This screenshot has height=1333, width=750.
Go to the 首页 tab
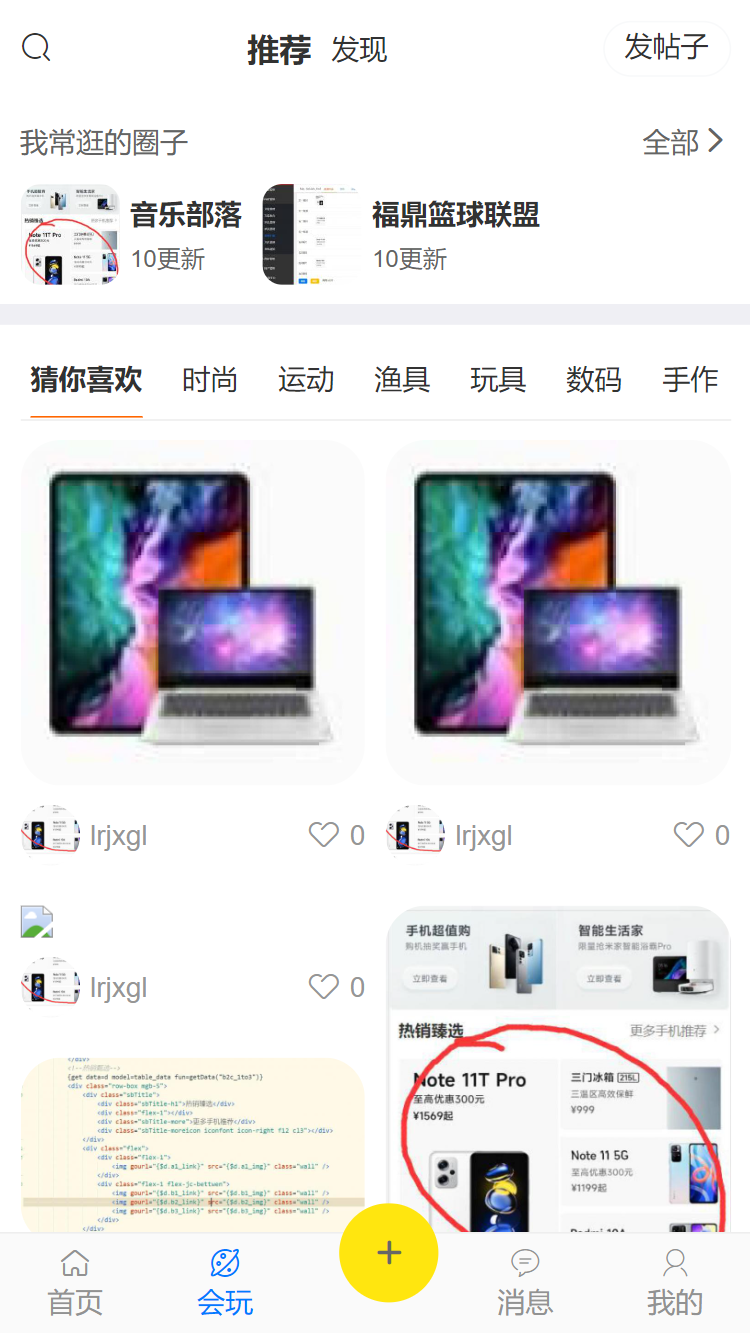pyautogui.click(x=75, y=1282)
